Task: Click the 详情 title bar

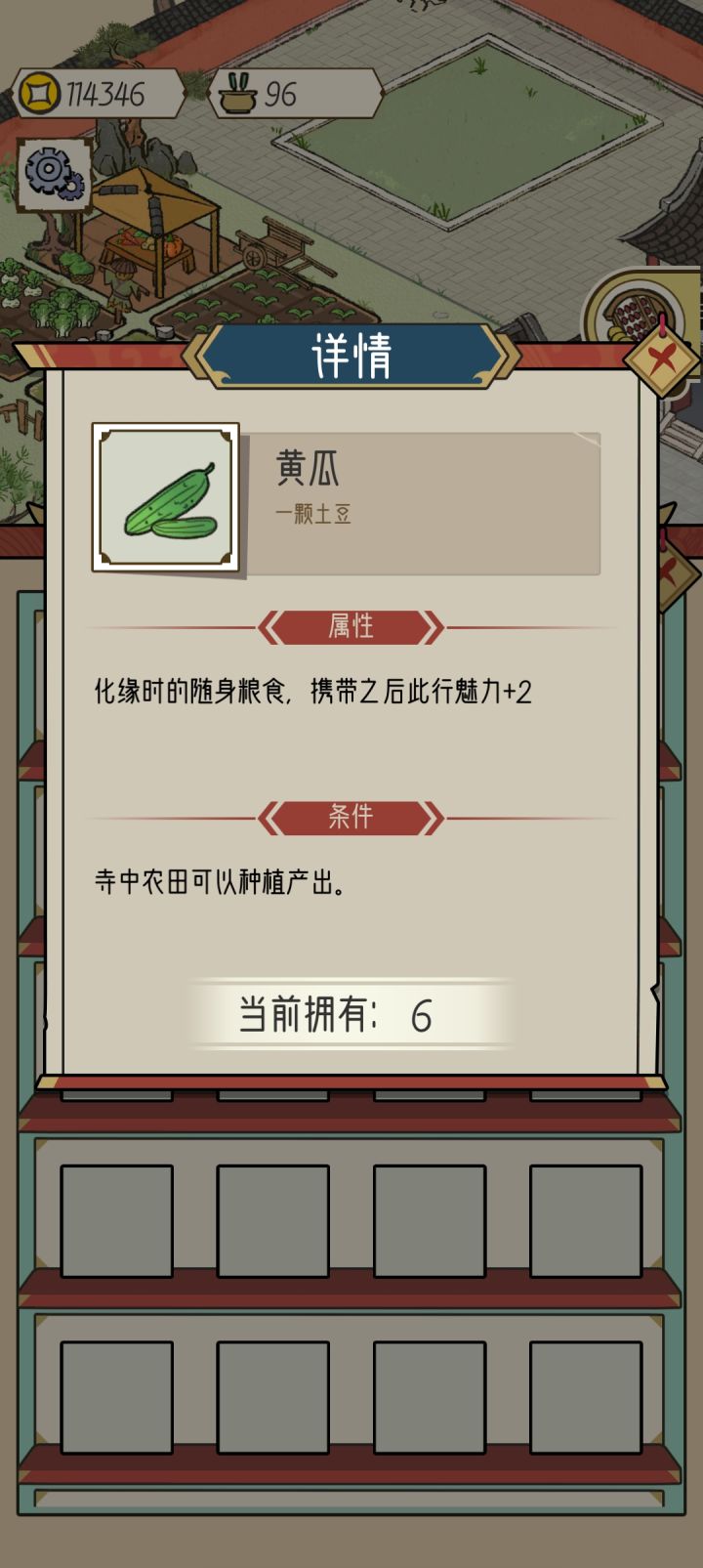Action: pos(351,356)
